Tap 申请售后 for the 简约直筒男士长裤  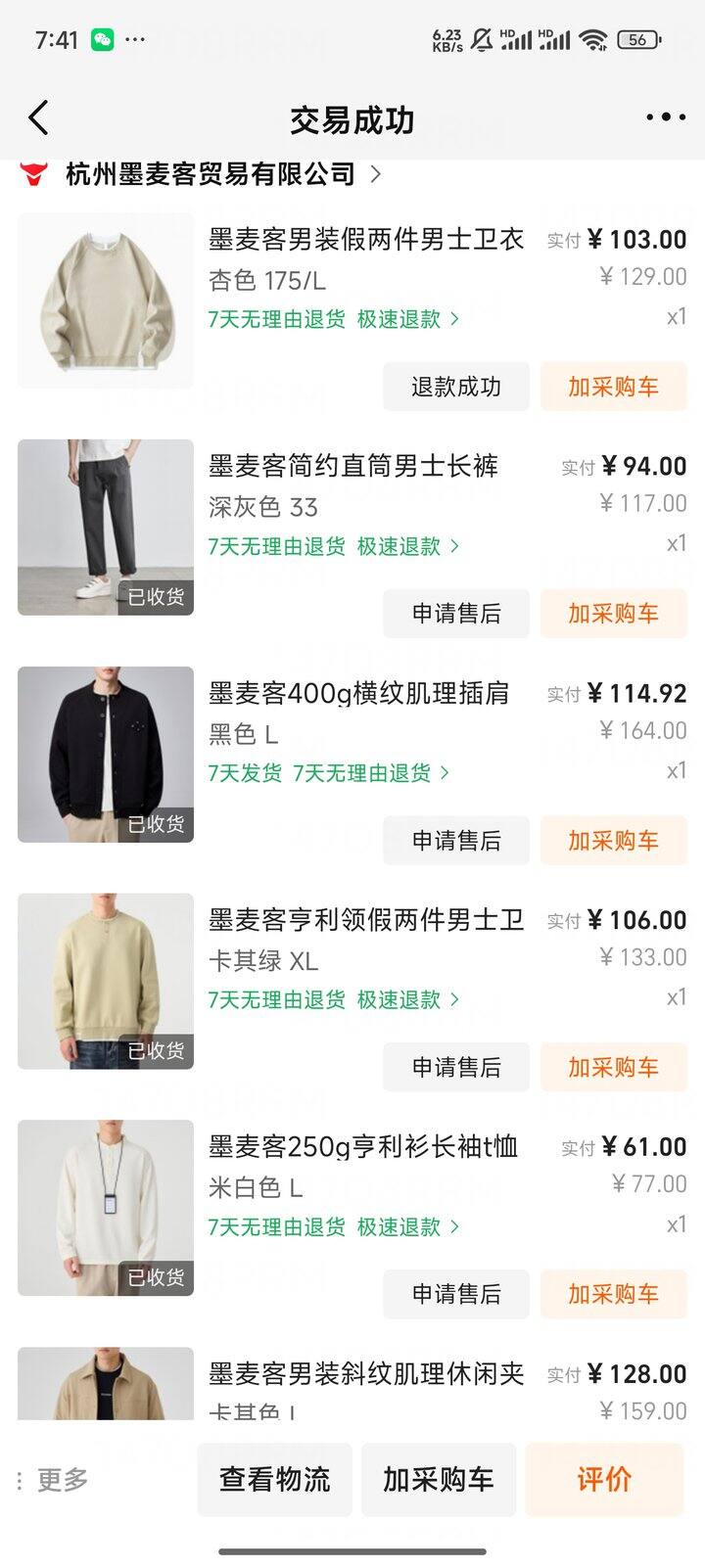click(x=455, y=614)
